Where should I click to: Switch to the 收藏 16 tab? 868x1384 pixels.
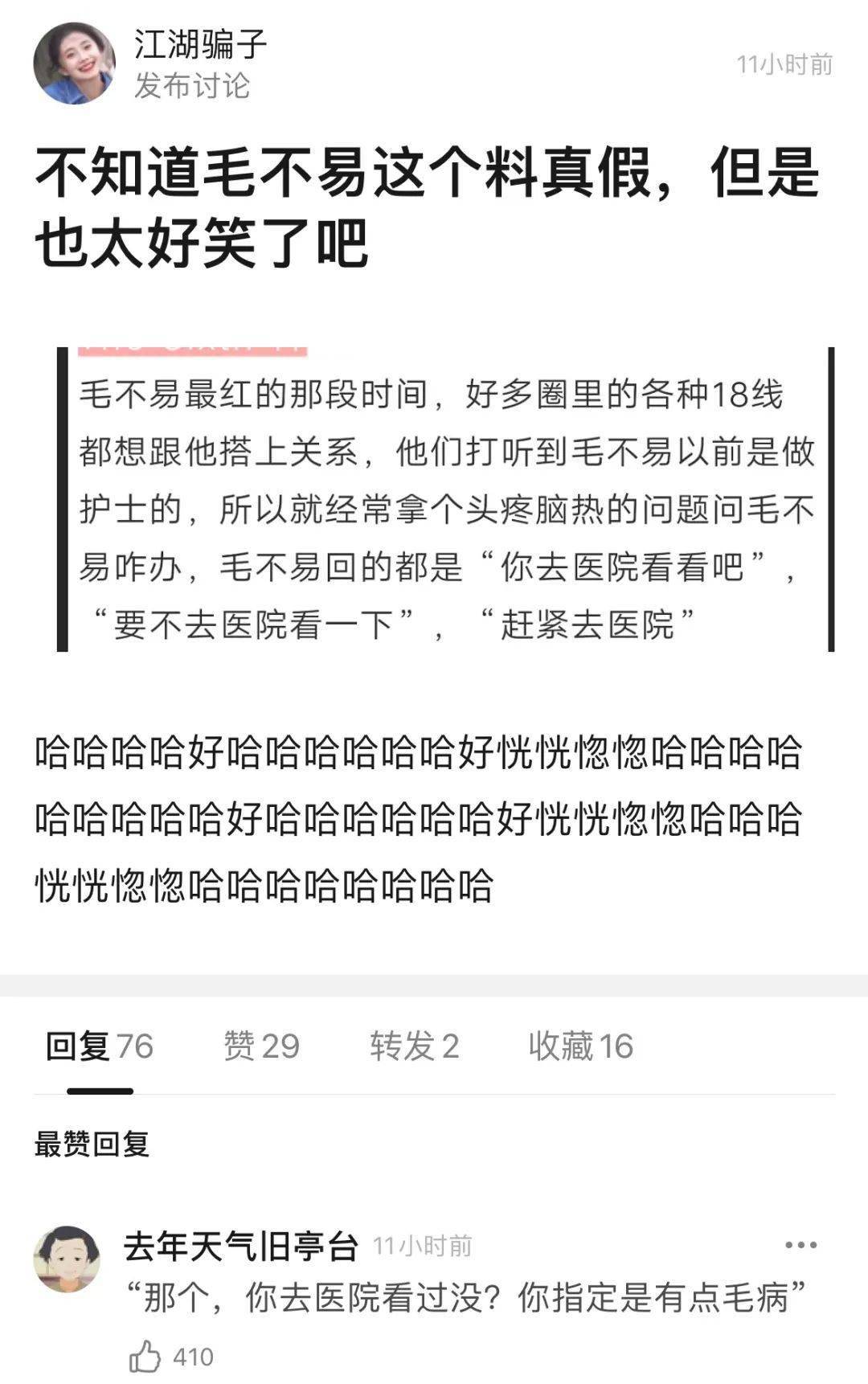(580, 1046)
